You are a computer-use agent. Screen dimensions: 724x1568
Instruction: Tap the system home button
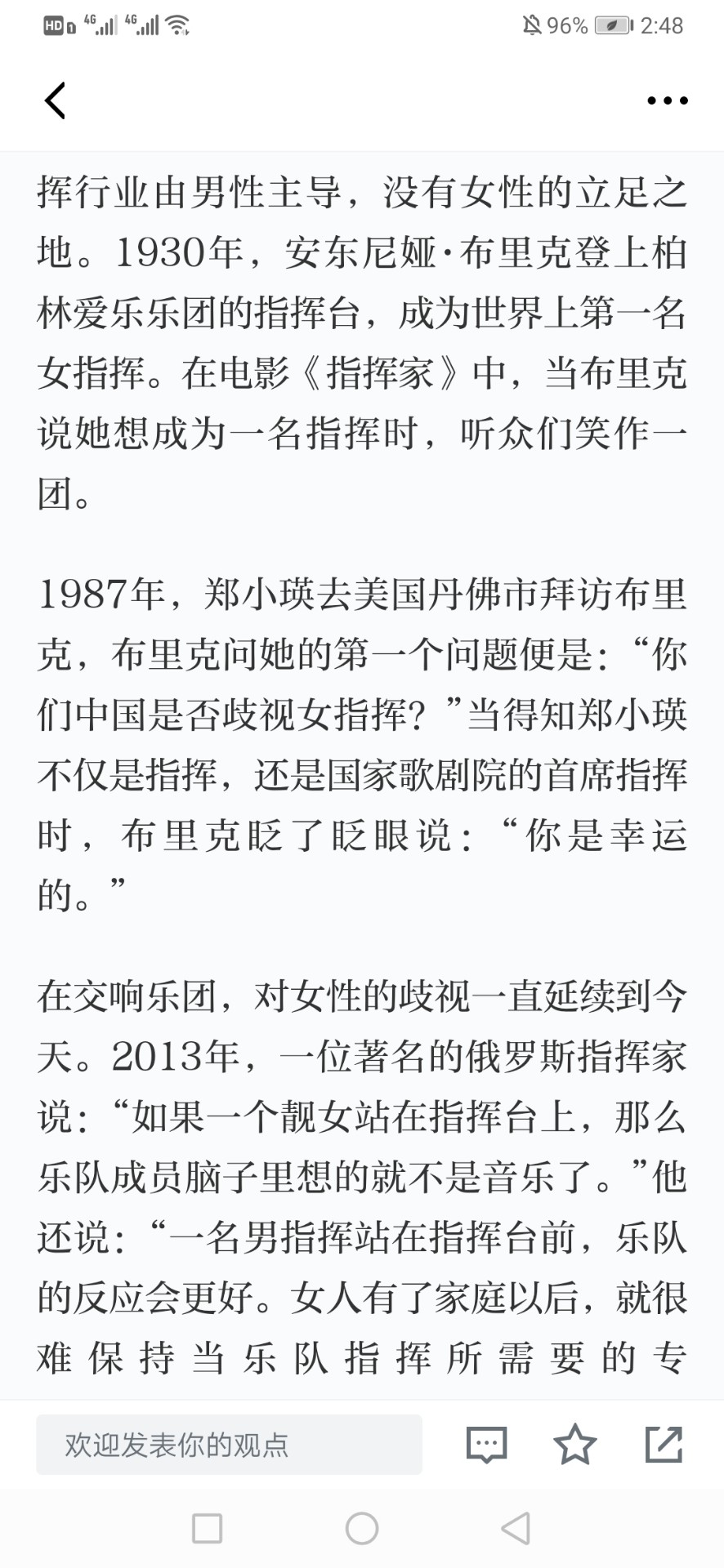click(x=361, y=1528)
